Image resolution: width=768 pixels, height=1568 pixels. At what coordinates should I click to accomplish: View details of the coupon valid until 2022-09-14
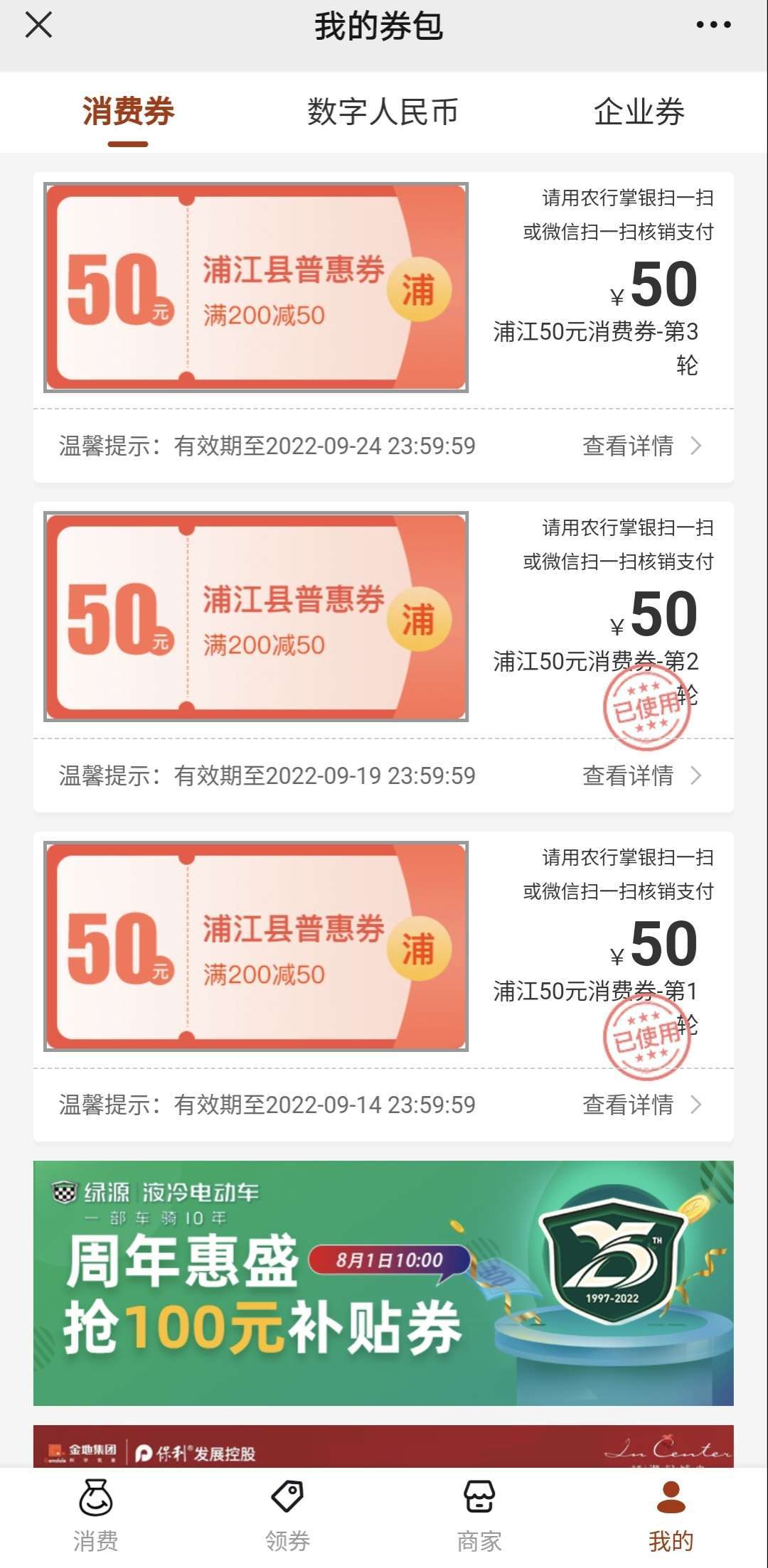tap(641, 1105)
